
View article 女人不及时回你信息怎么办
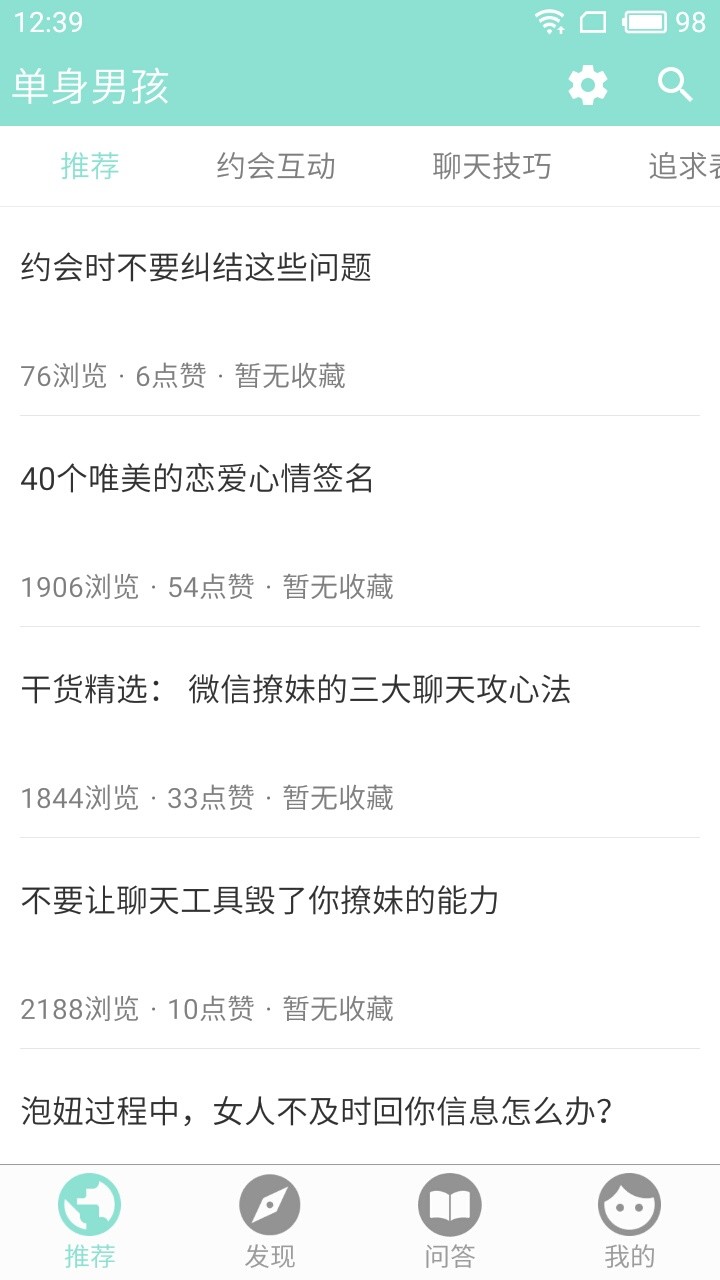[x=316, y=1111]
